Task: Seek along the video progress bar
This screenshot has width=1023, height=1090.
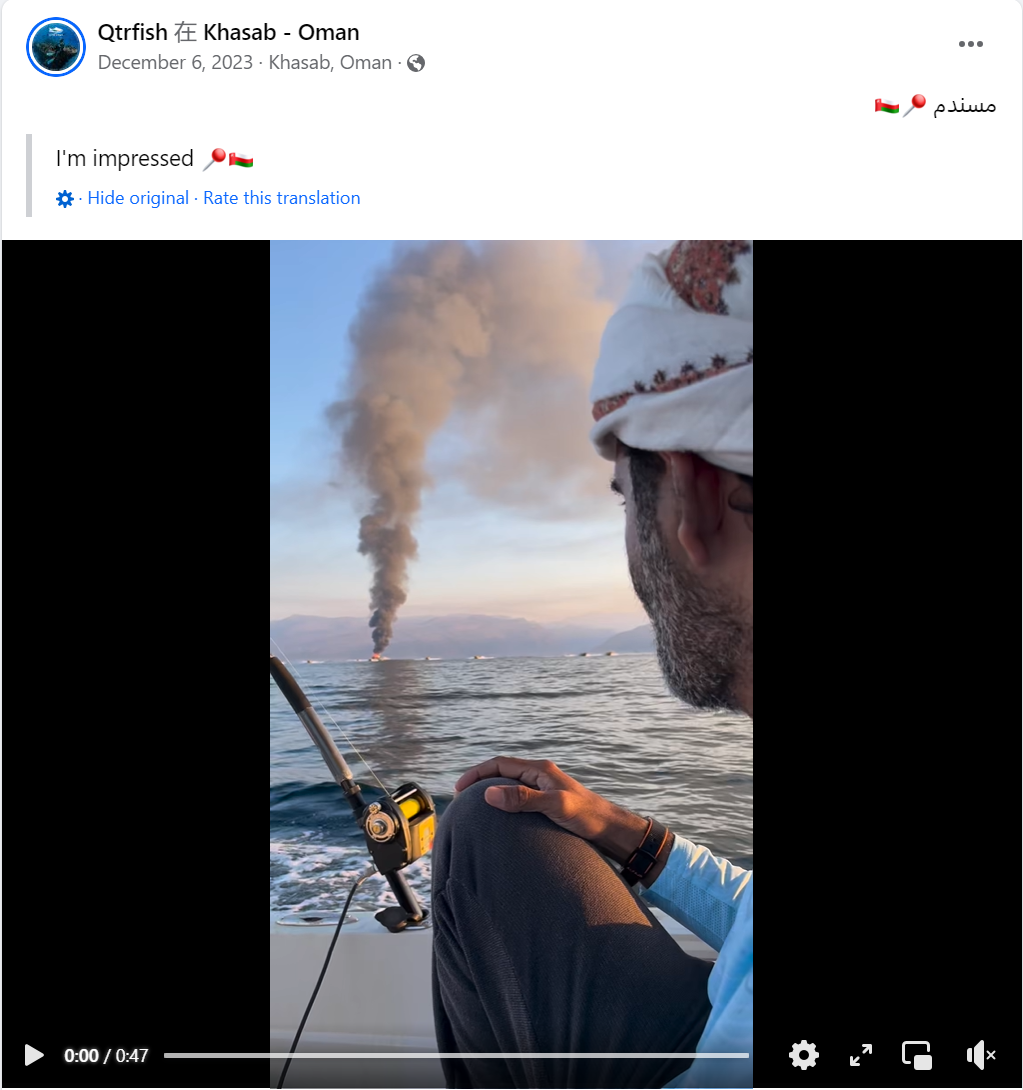Action: tap(456, 1055)
